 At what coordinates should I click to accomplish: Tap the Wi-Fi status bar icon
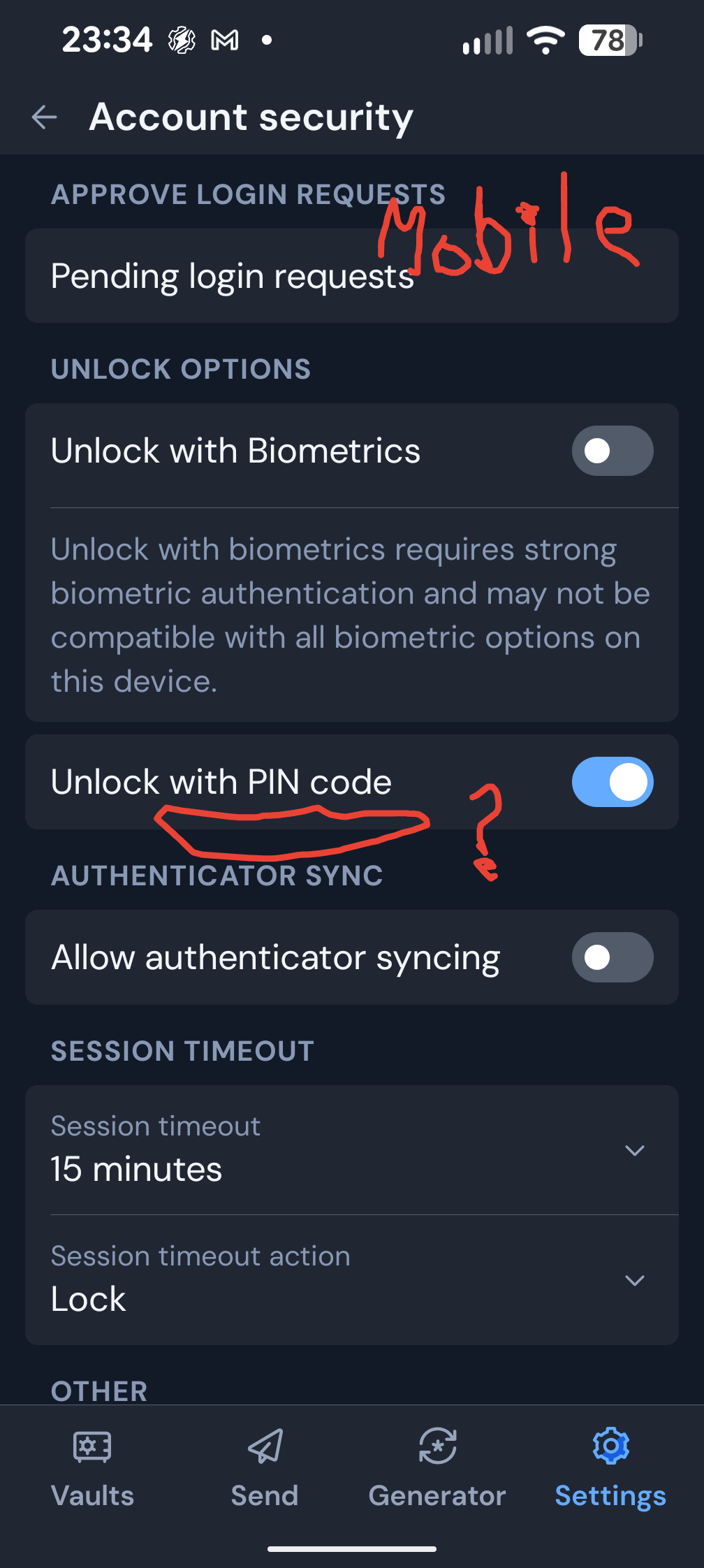(545, 40)
